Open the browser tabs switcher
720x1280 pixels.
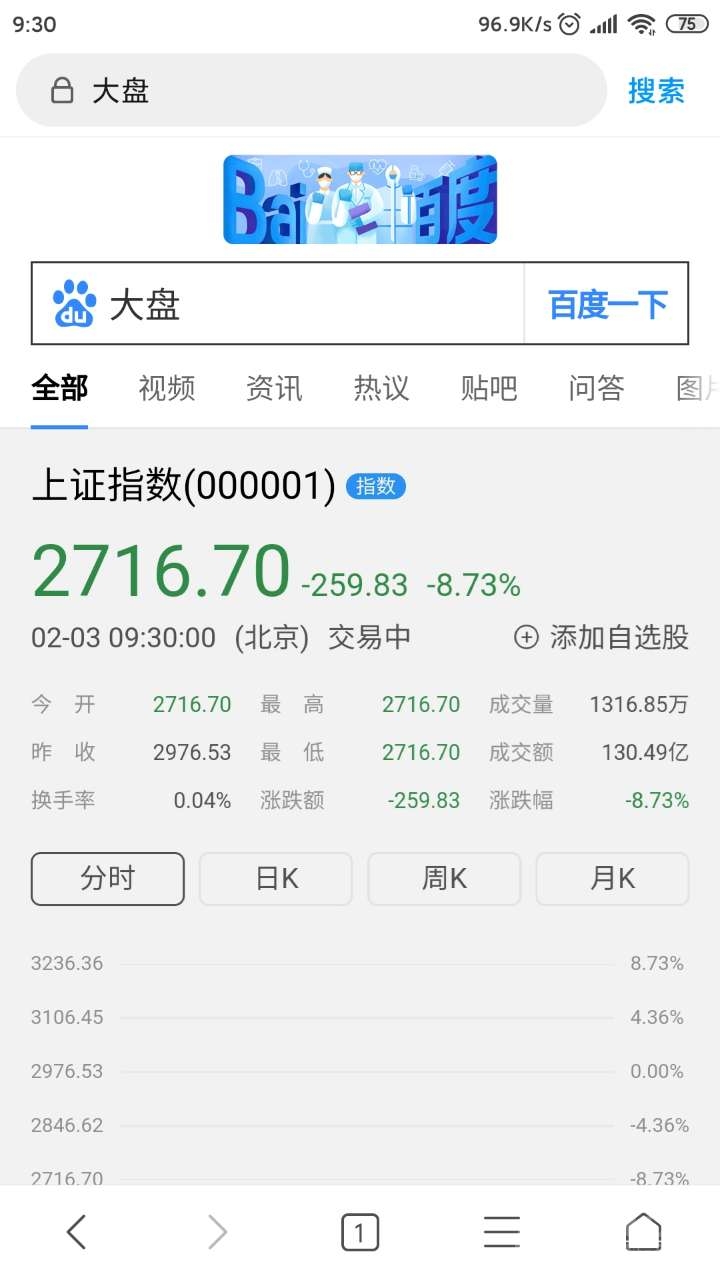360,1232
